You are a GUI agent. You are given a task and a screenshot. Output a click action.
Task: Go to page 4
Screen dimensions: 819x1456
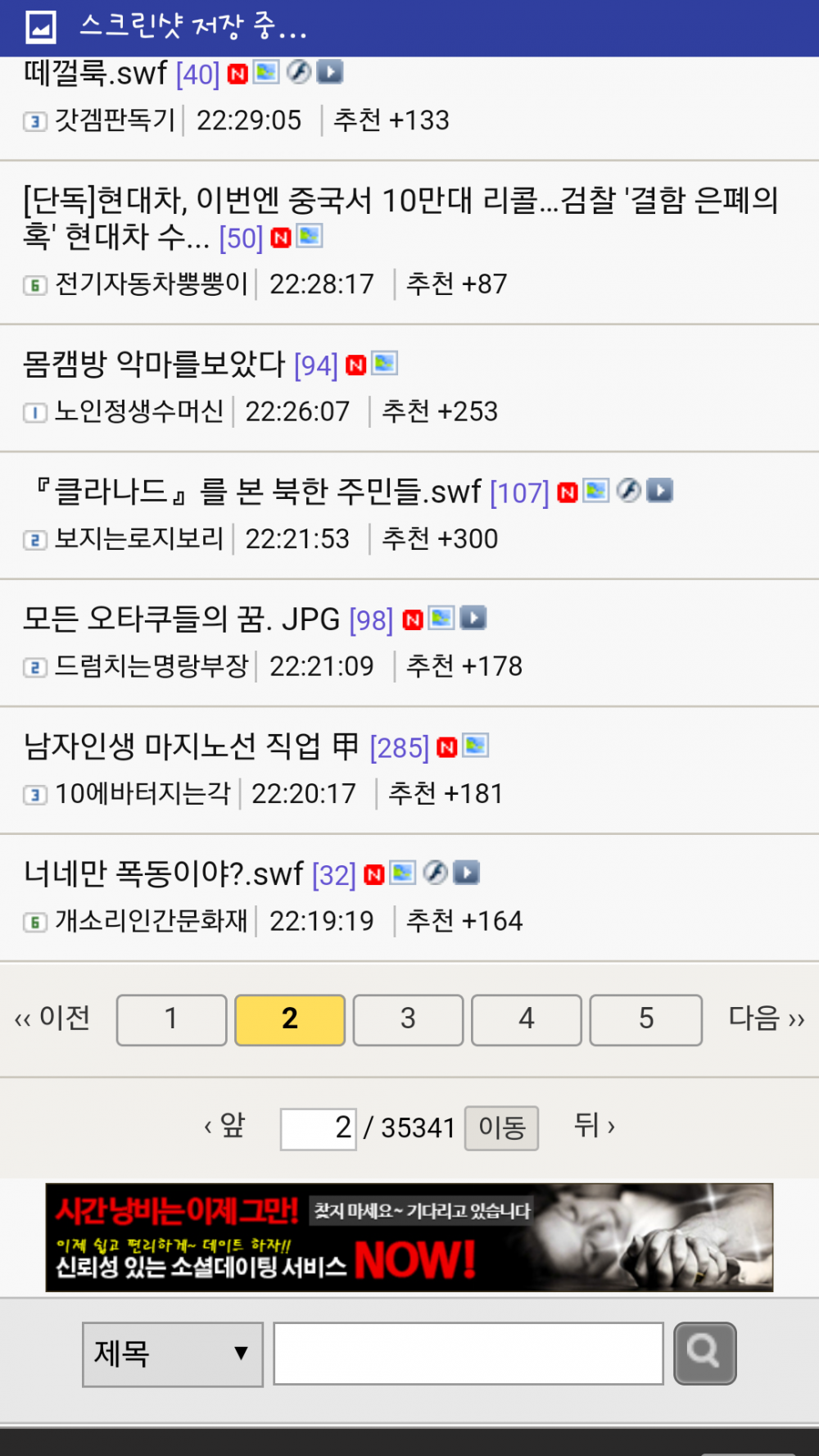[x=526, y=1019]
